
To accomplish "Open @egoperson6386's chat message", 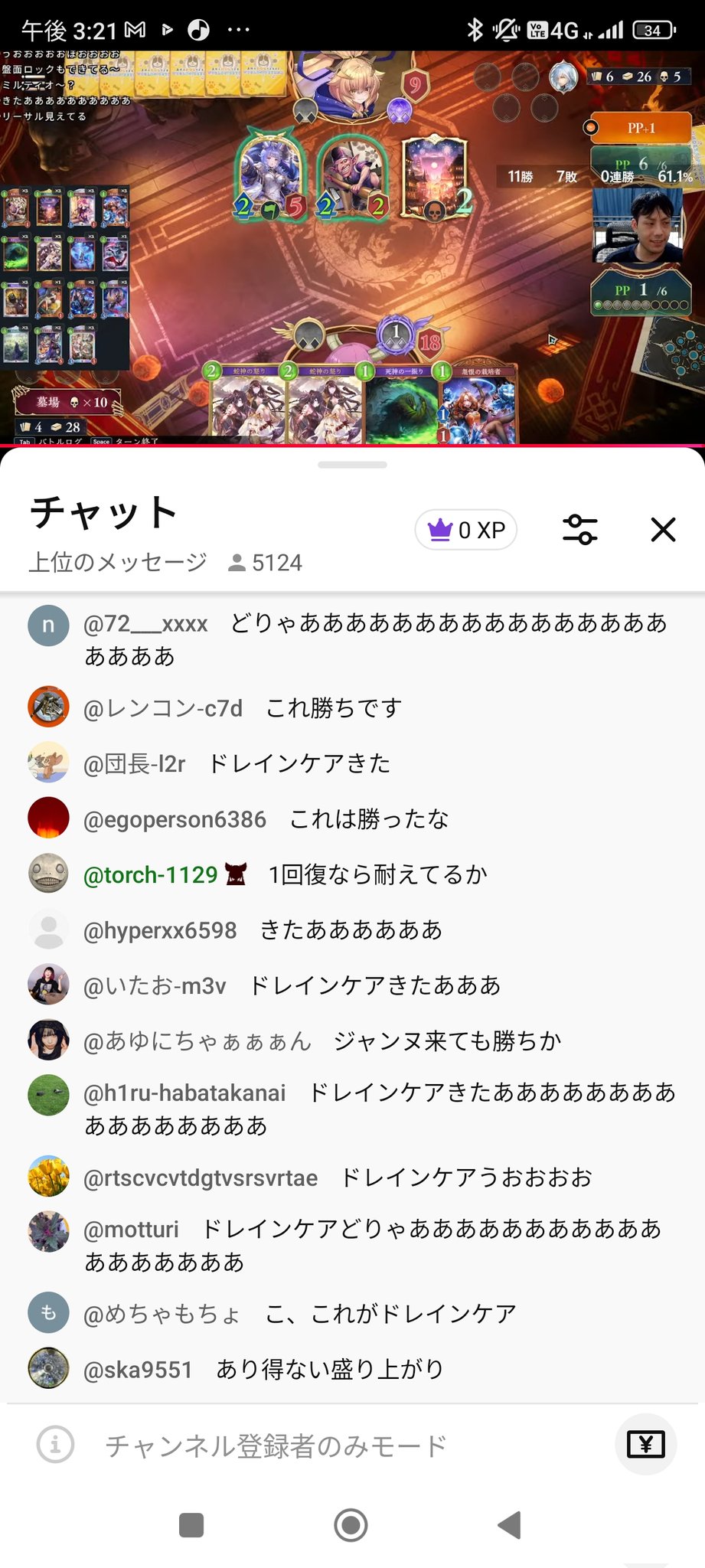I will coord(352,819).
